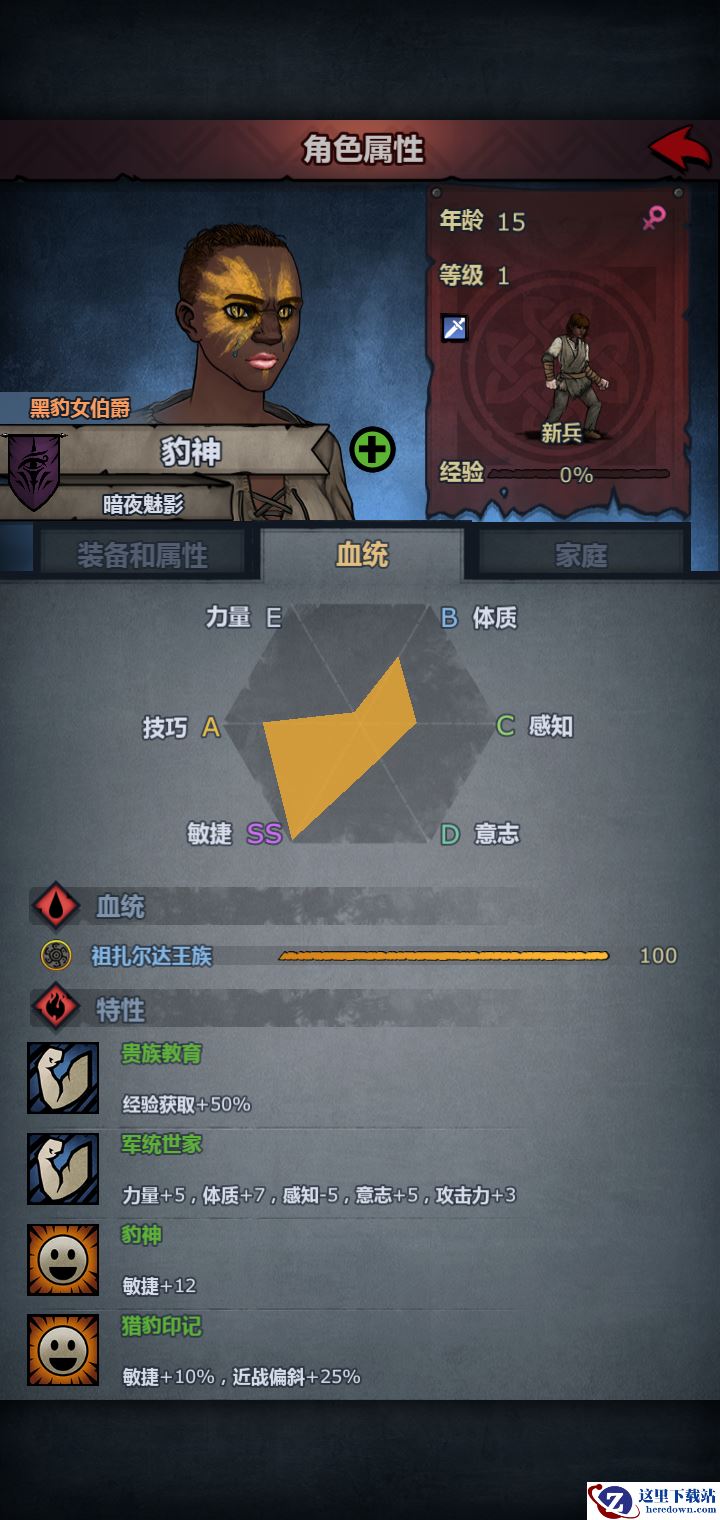Switch to the 装备和属性 tab
The height and width of the screenshot is (1520, 720).
pyautogui.click(x=142, y=555)
